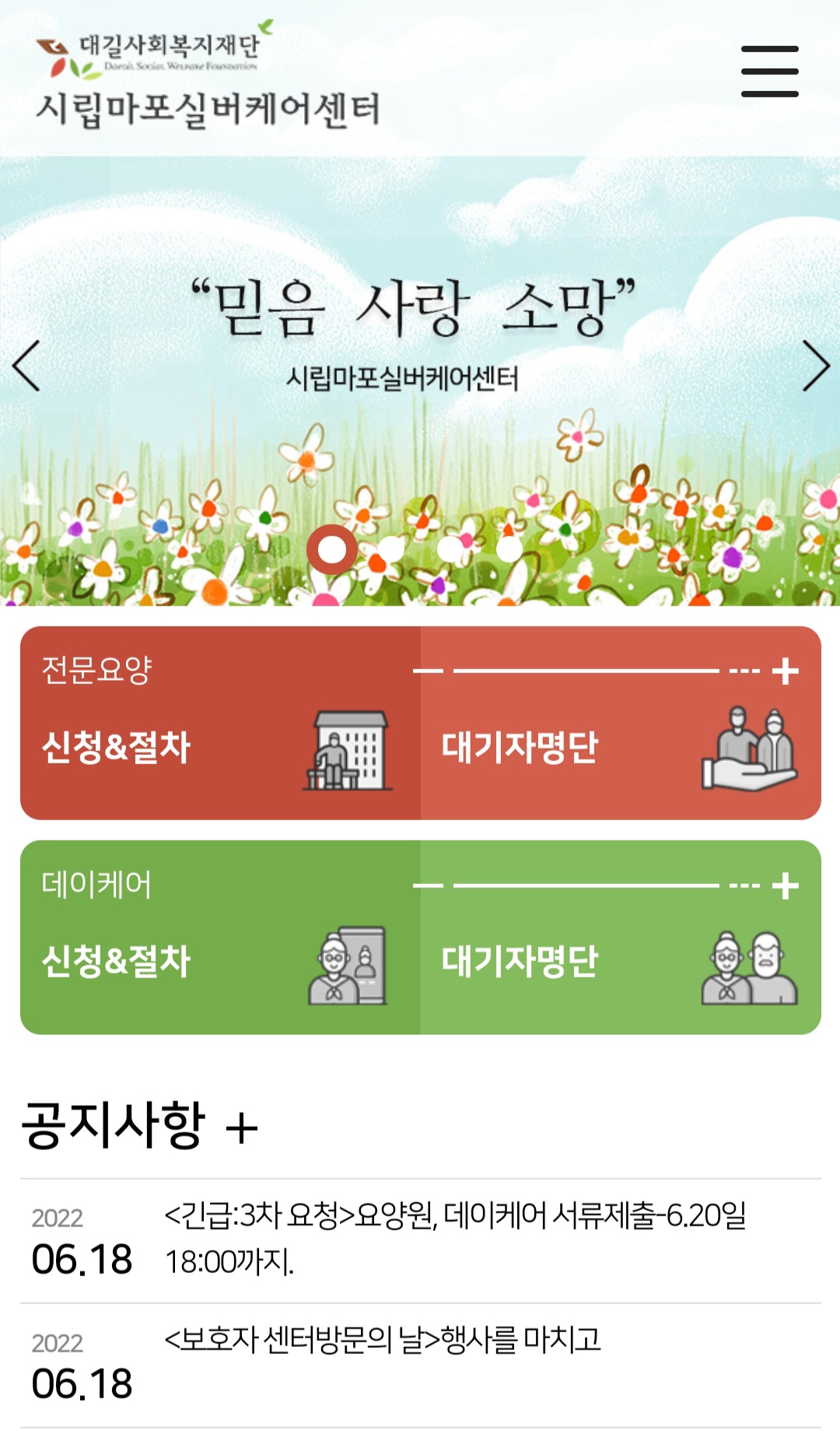
Task: Click the plus icon on the 전문요양 banner
Action: click(787, 669)
